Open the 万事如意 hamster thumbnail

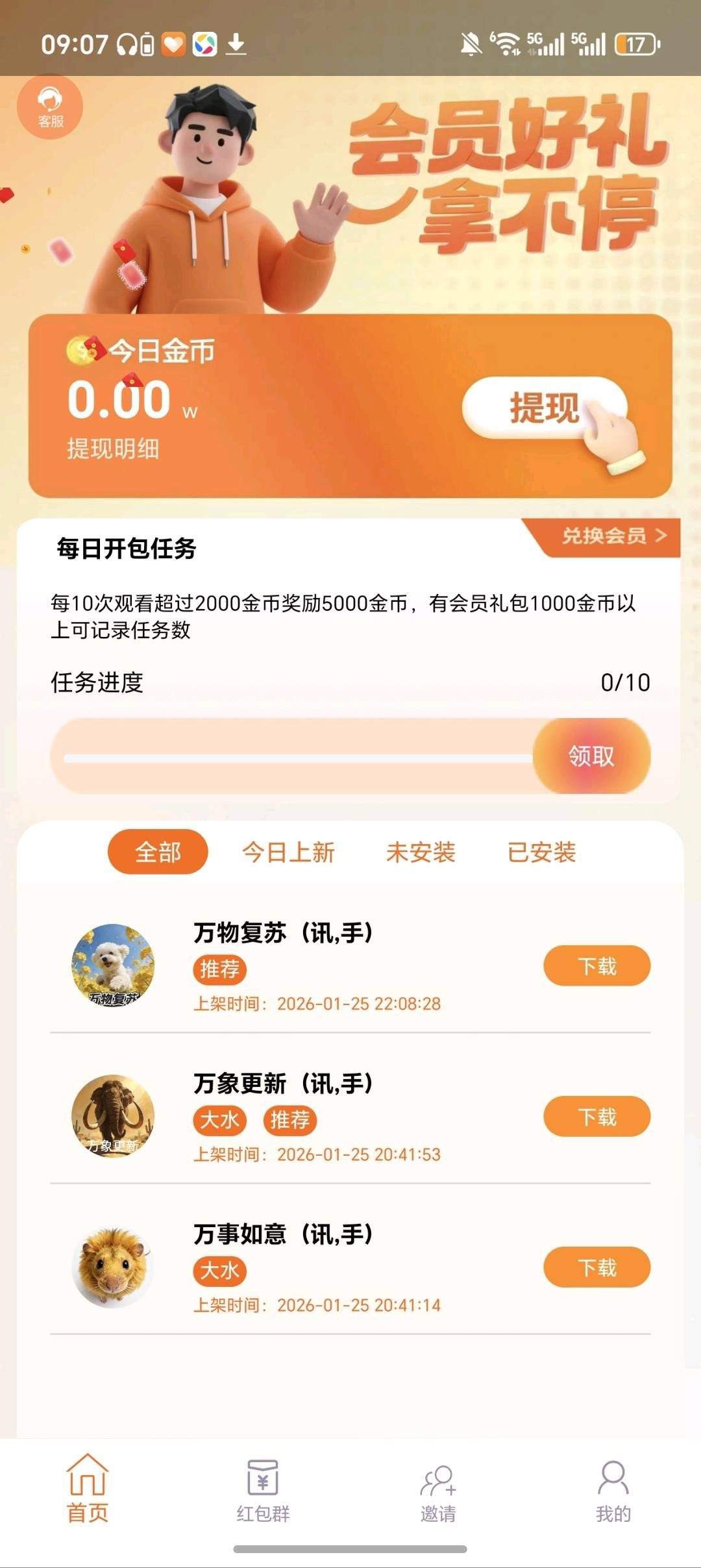pyautogui.click(x=112, y=1268)
